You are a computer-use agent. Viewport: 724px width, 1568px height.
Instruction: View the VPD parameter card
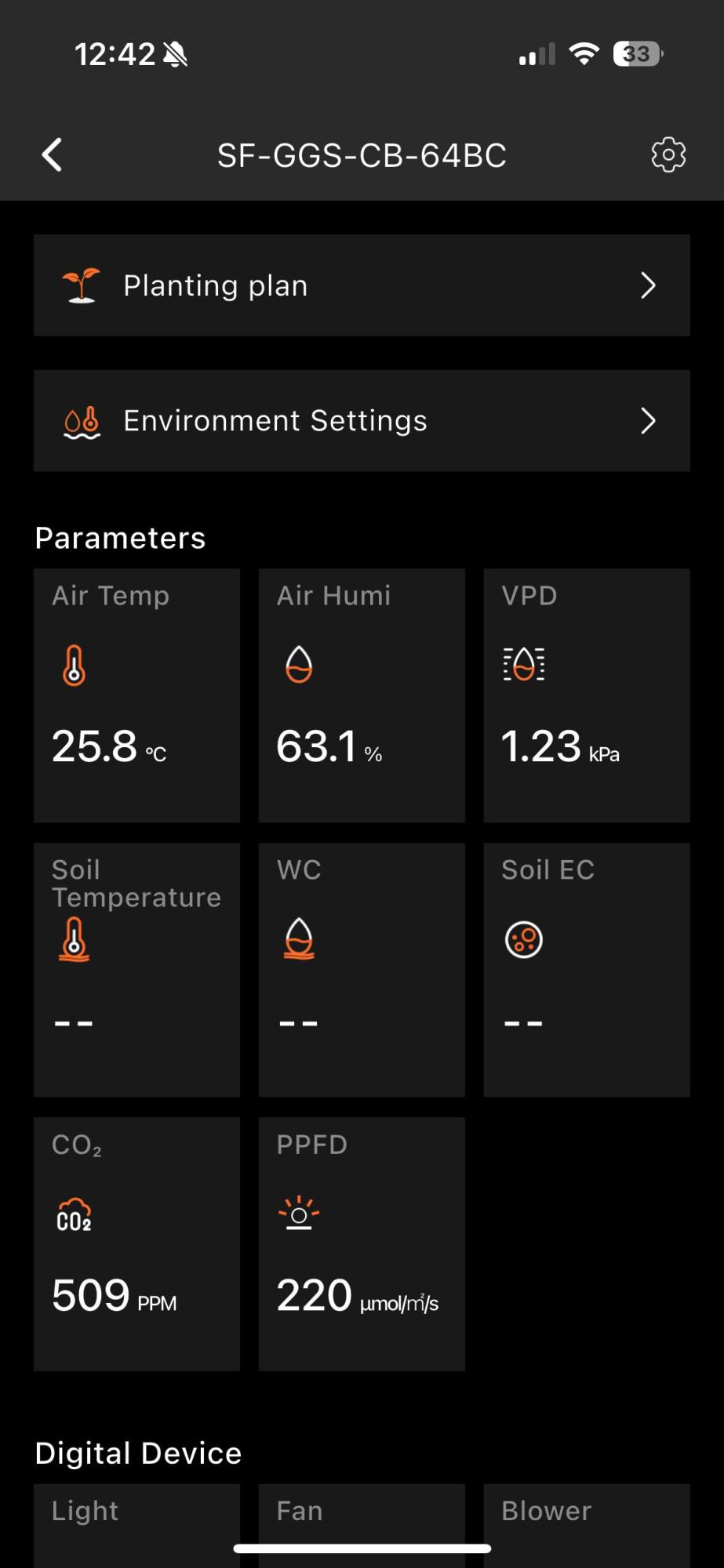[587, 695]
